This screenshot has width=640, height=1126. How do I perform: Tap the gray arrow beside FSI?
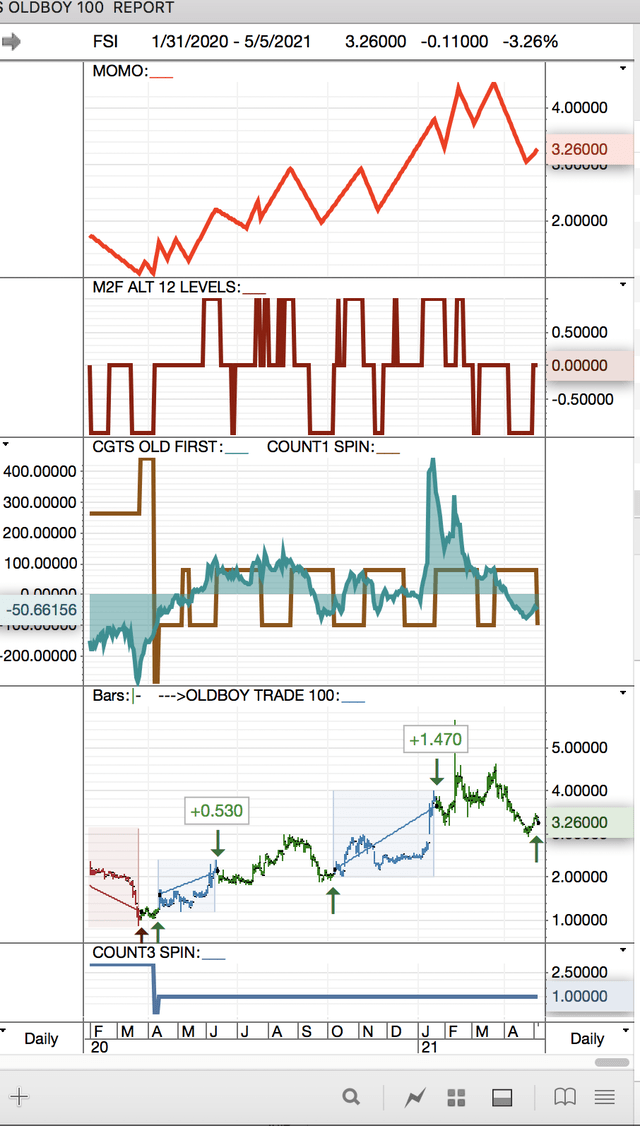pyautogui.click(x=11, y=42)
